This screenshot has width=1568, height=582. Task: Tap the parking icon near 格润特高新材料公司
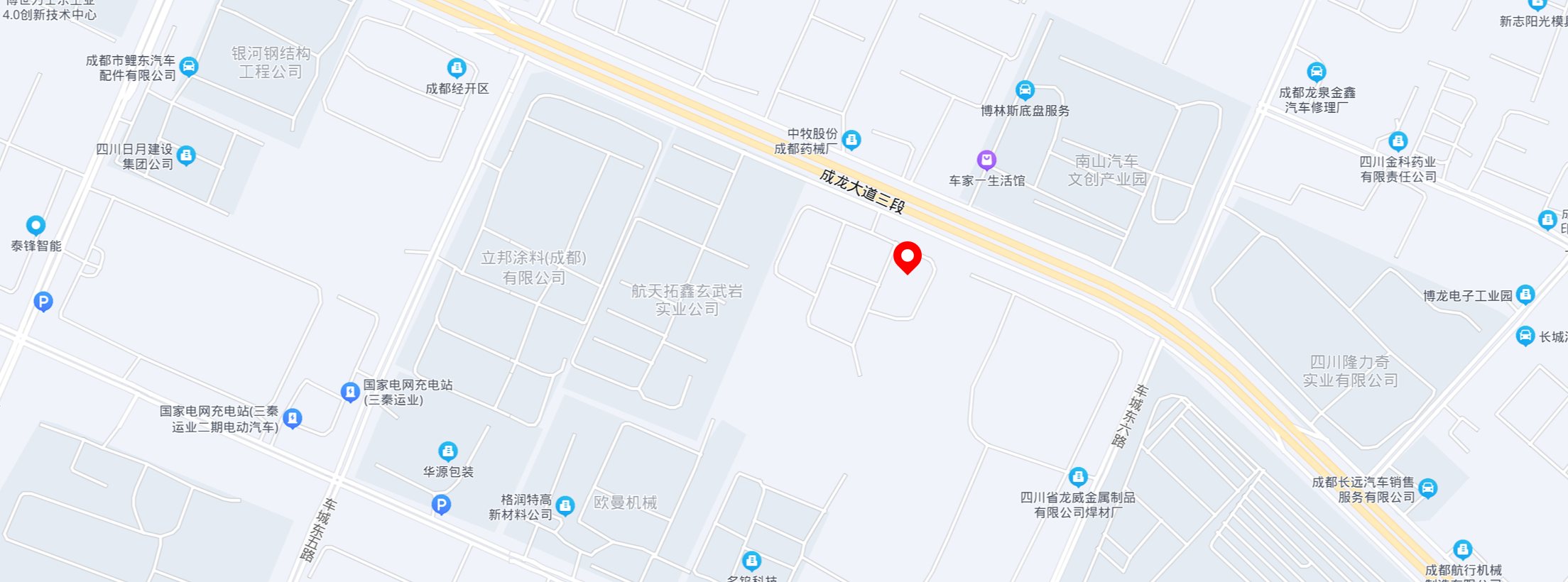(x=441, y=505)
